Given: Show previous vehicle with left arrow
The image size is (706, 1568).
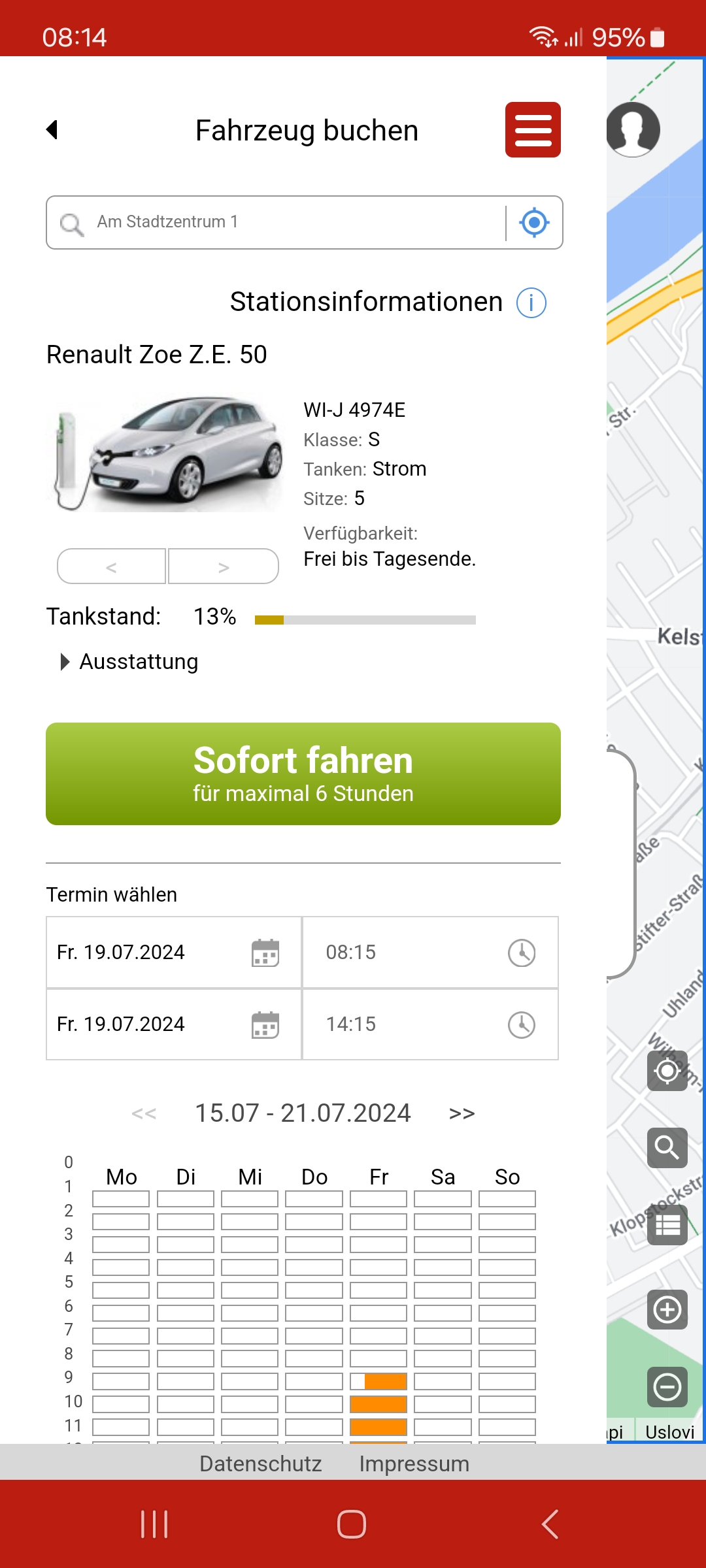Looking at the screenshot, I should 112,566.
